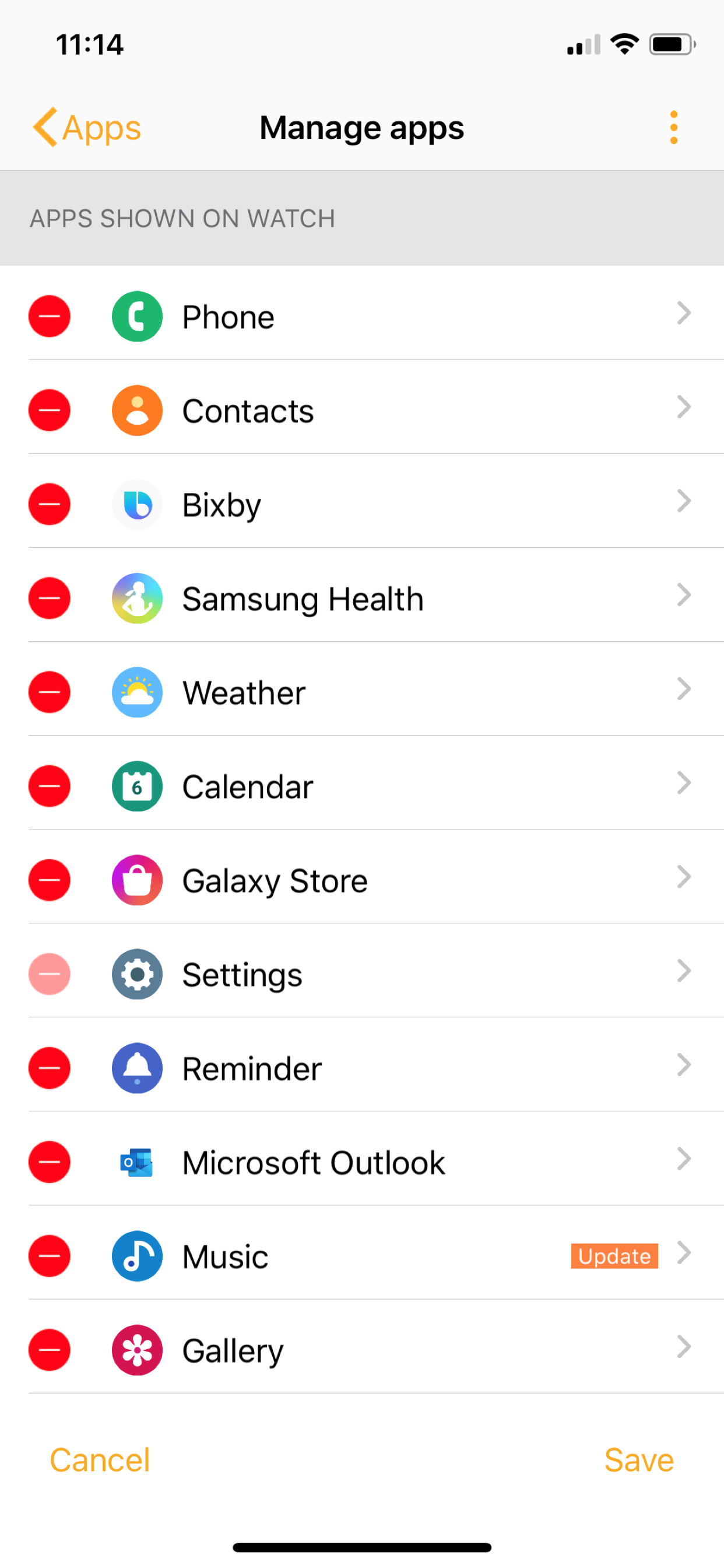Tap the faded remove button beside Settings

coord(50,974)
